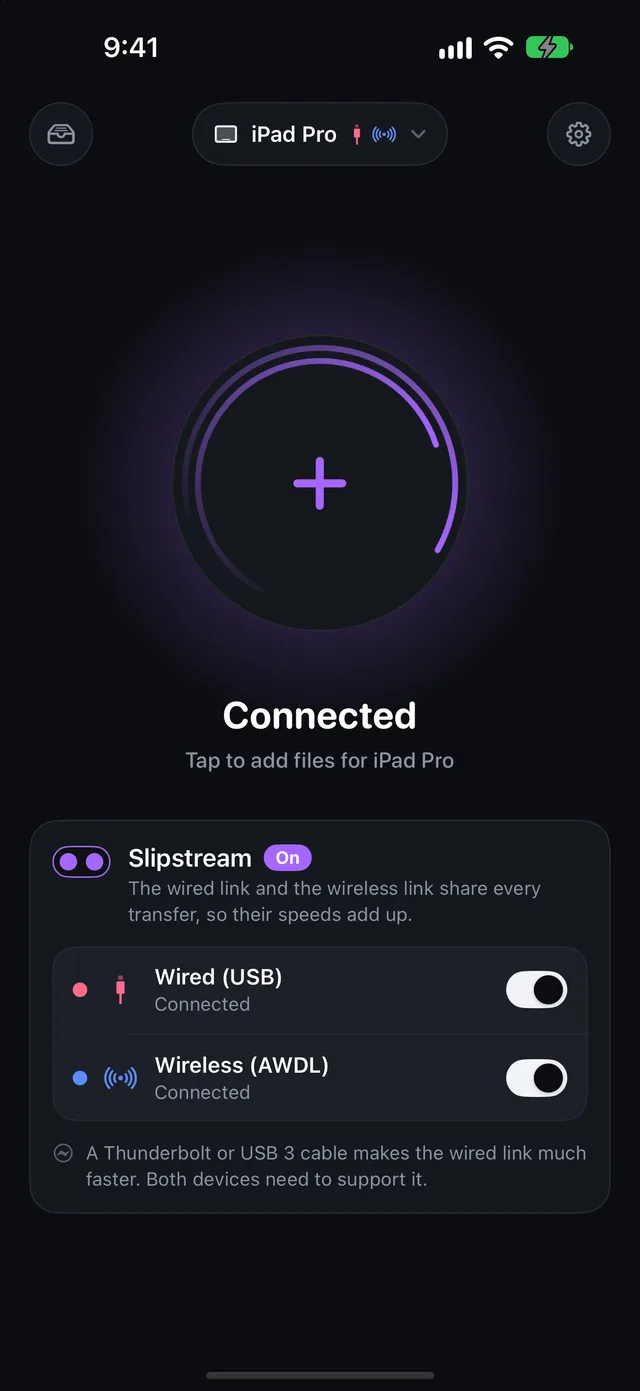Image resolution: width=640 pixels, height=1391 pixels.
Task: Open the inbox tray icon
Action: (x=61, y=134)
